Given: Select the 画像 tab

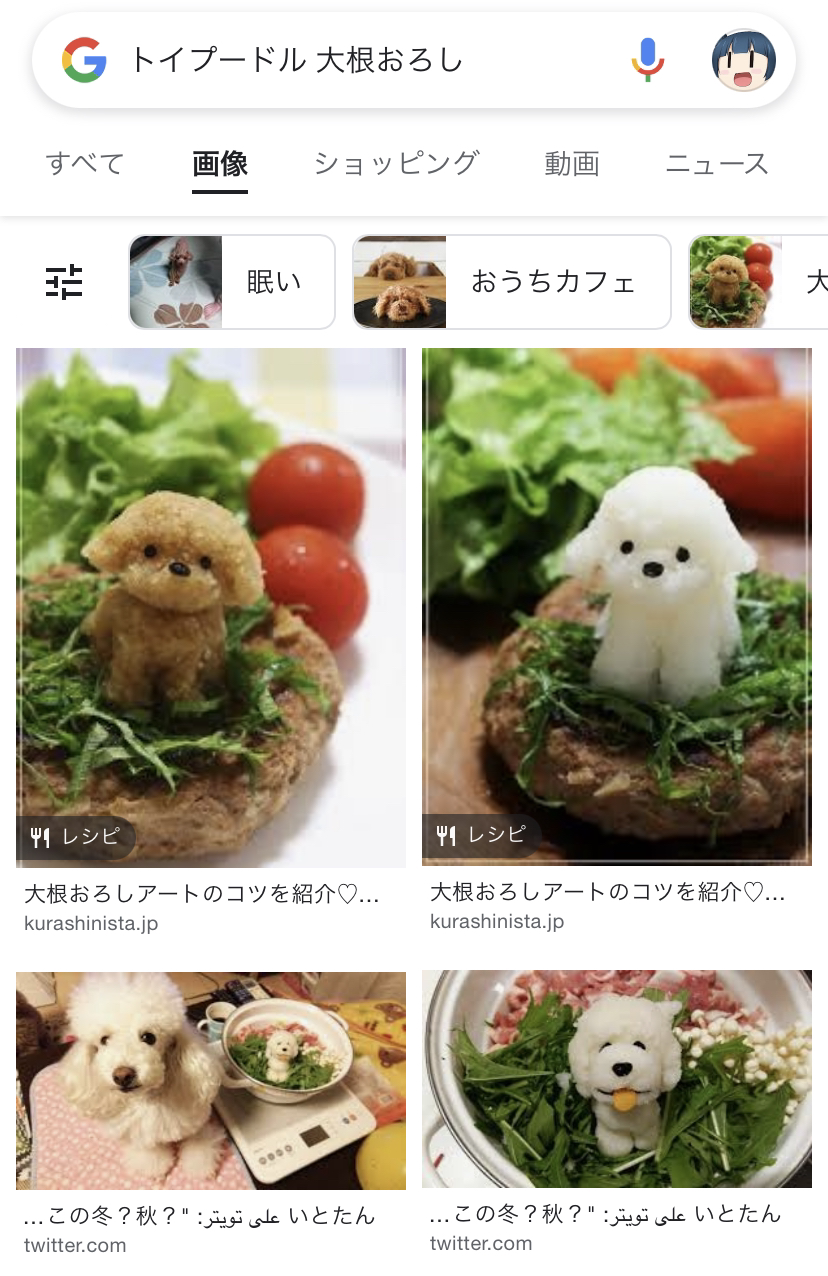Looking at the screenshot, I should pos(220,163).
